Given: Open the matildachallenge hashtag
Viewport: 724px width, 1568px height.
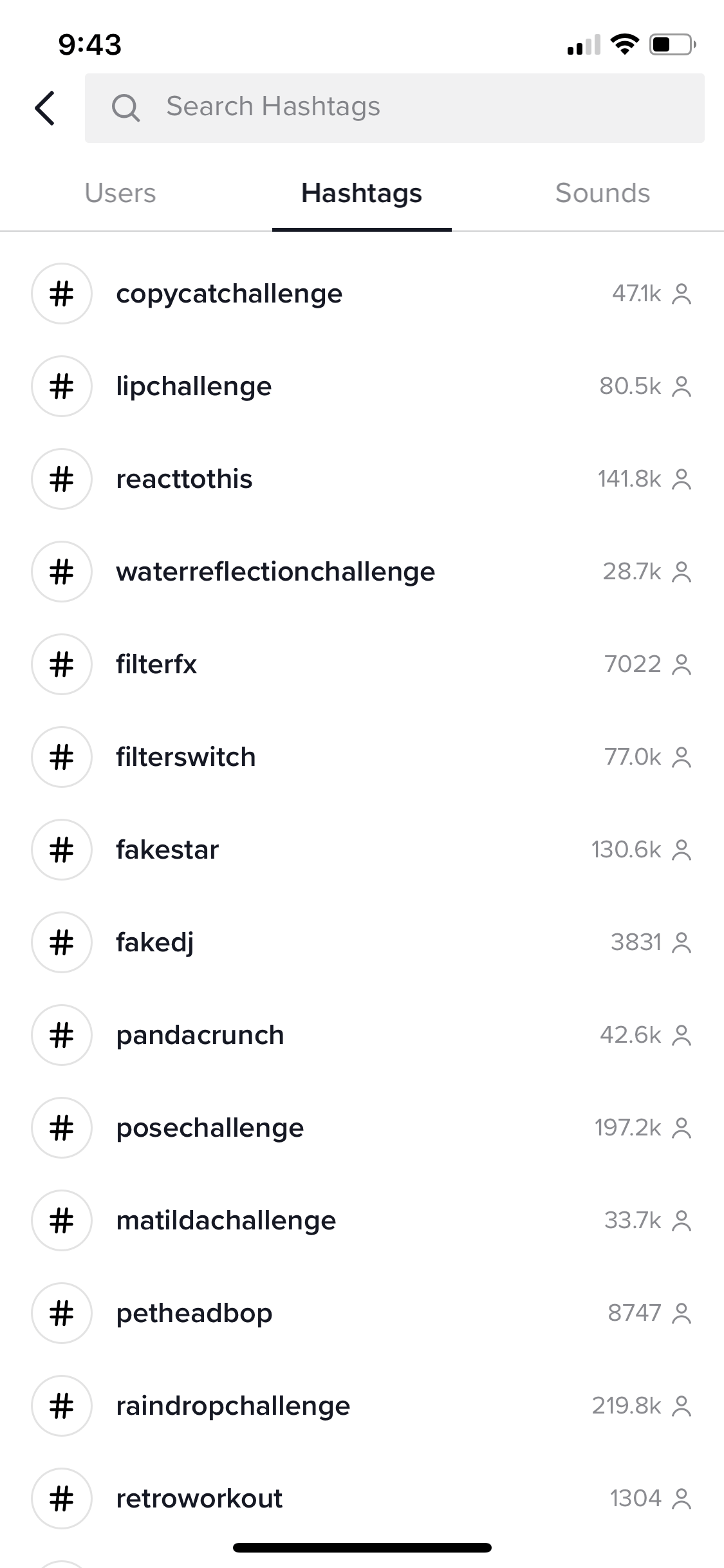Looking at the screenshot, I should [x=362, y=1220].
